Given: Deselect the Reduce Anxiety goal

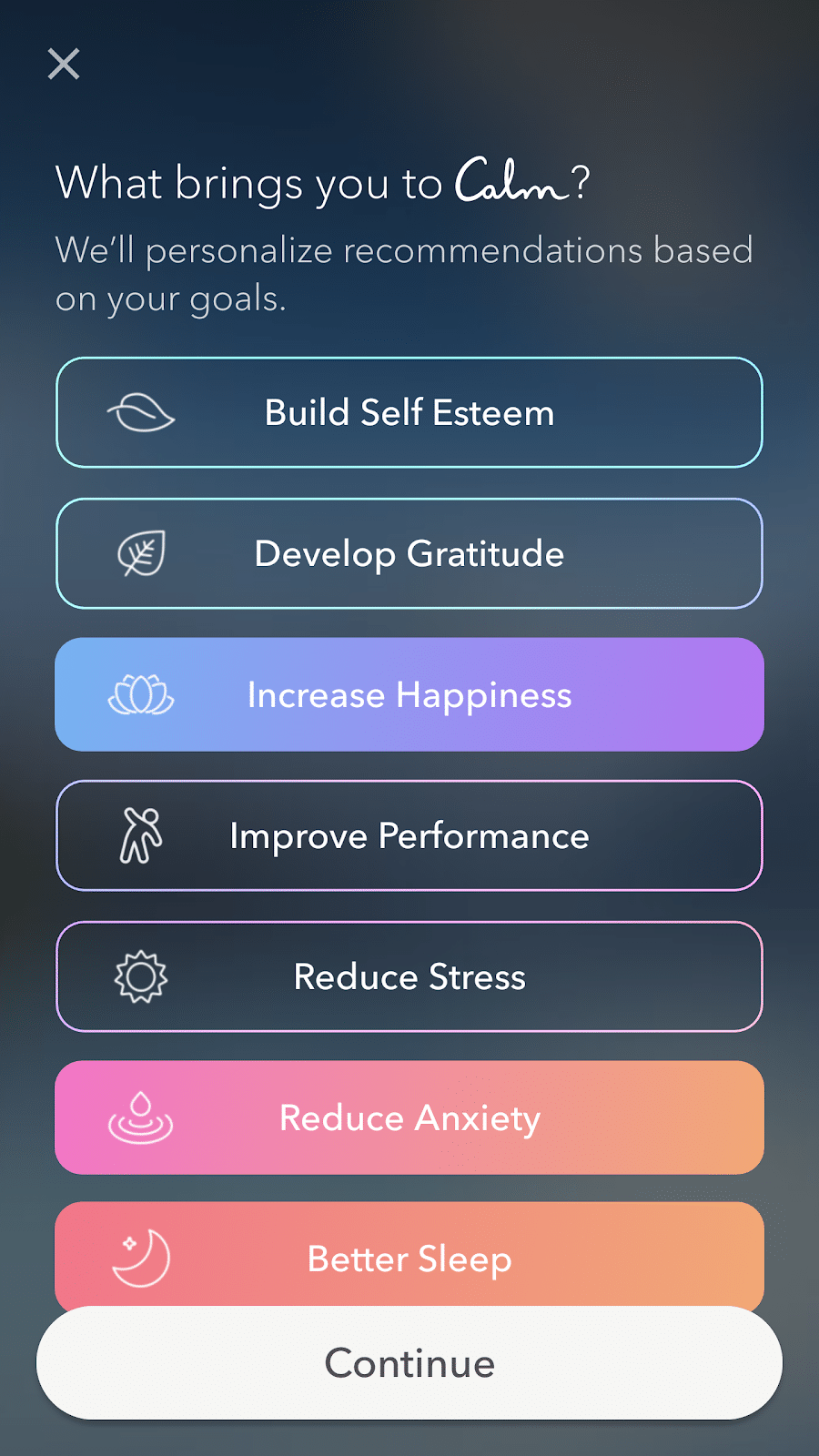Looking at the screenshot, I should point(409,1117).
